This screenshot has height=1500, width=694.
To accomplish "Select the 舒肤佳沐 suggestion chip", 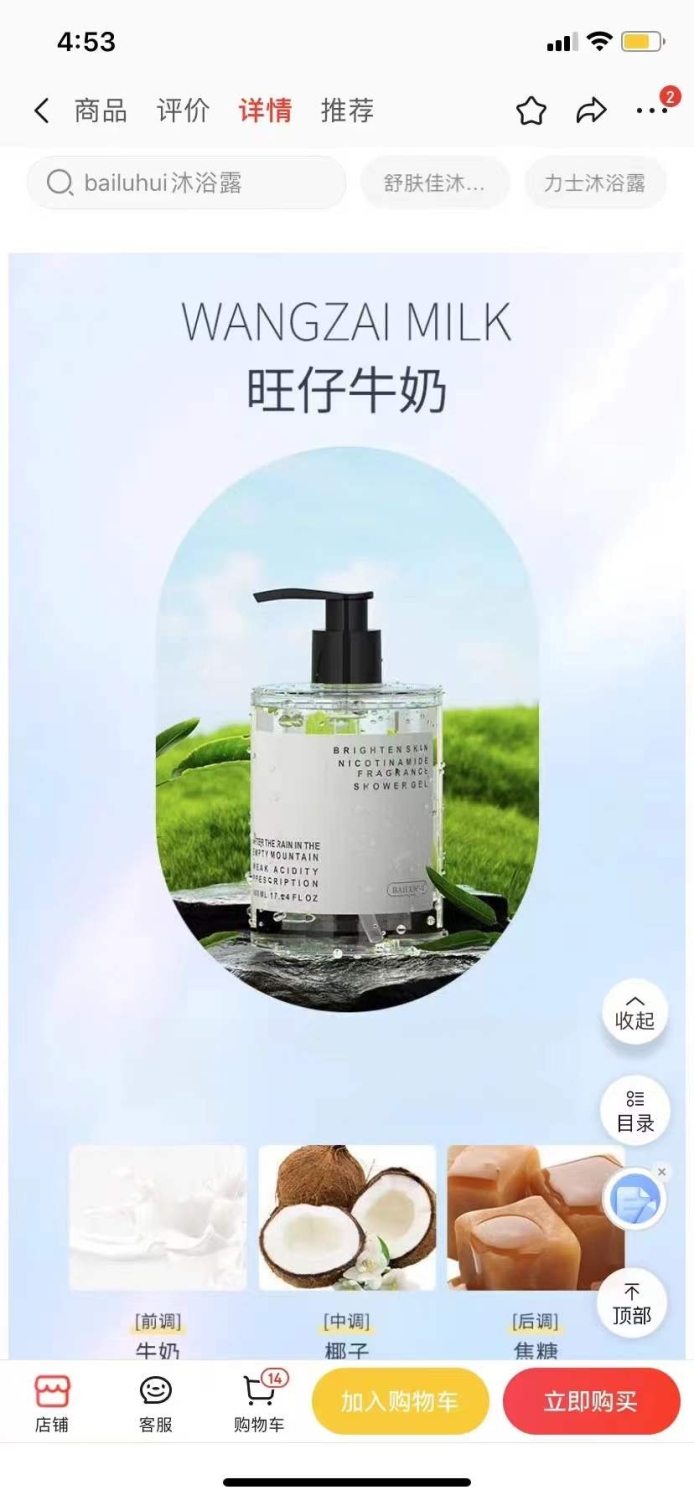I will point(435,183).
